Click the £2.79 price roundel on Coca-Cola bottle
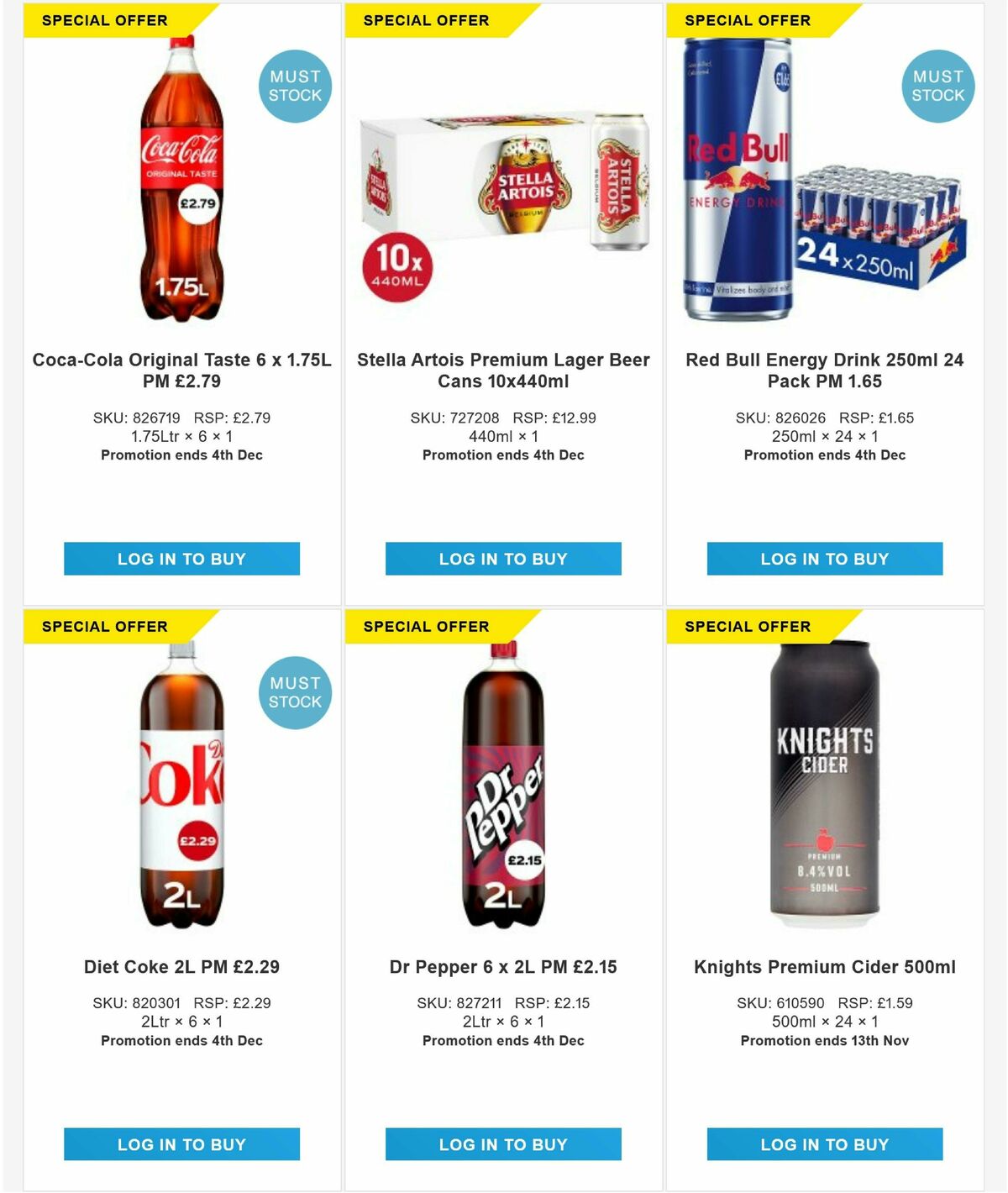 197,203
